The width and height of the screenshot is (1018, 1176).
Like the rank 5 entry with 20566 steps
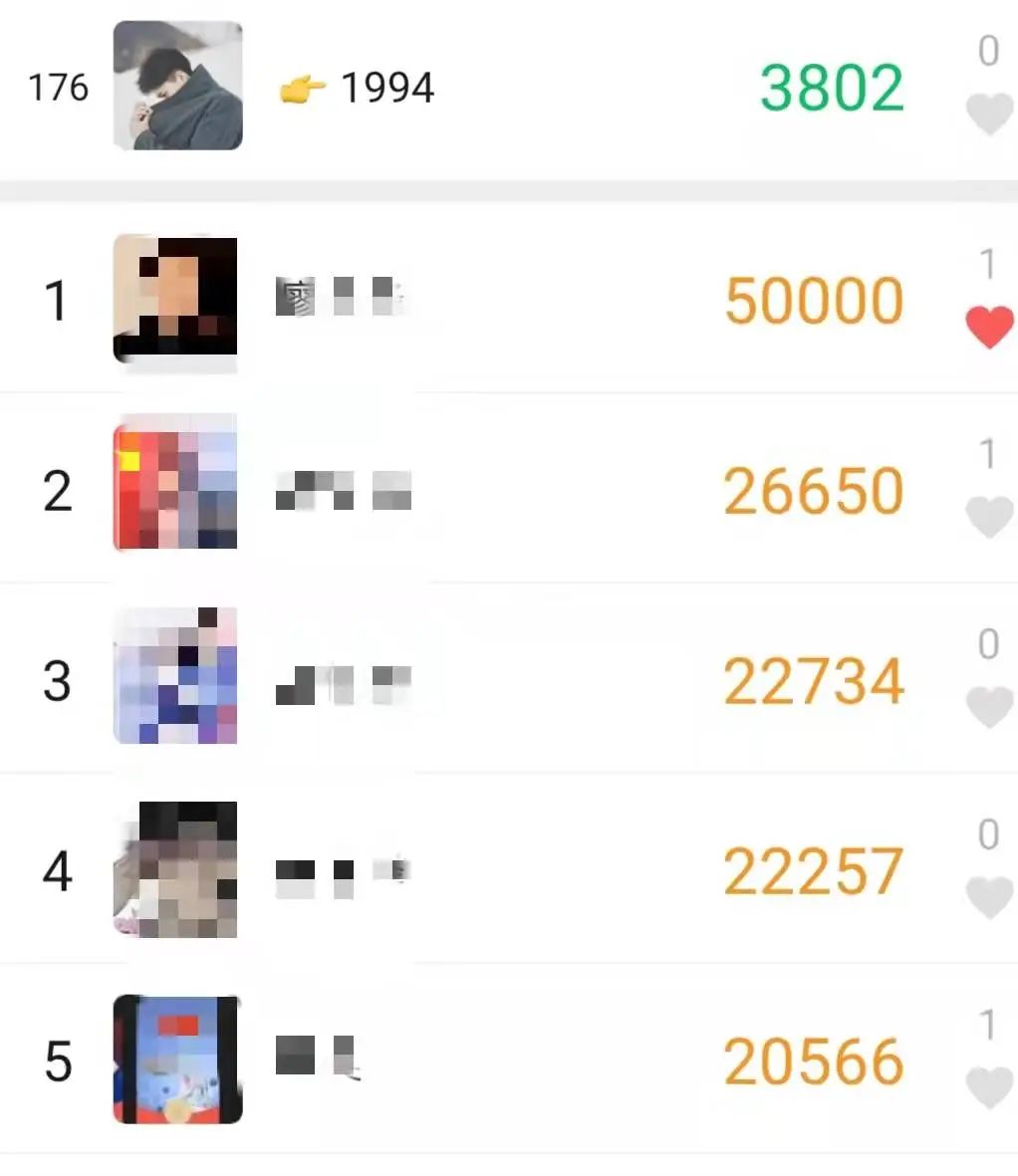tap(989, 1086)
